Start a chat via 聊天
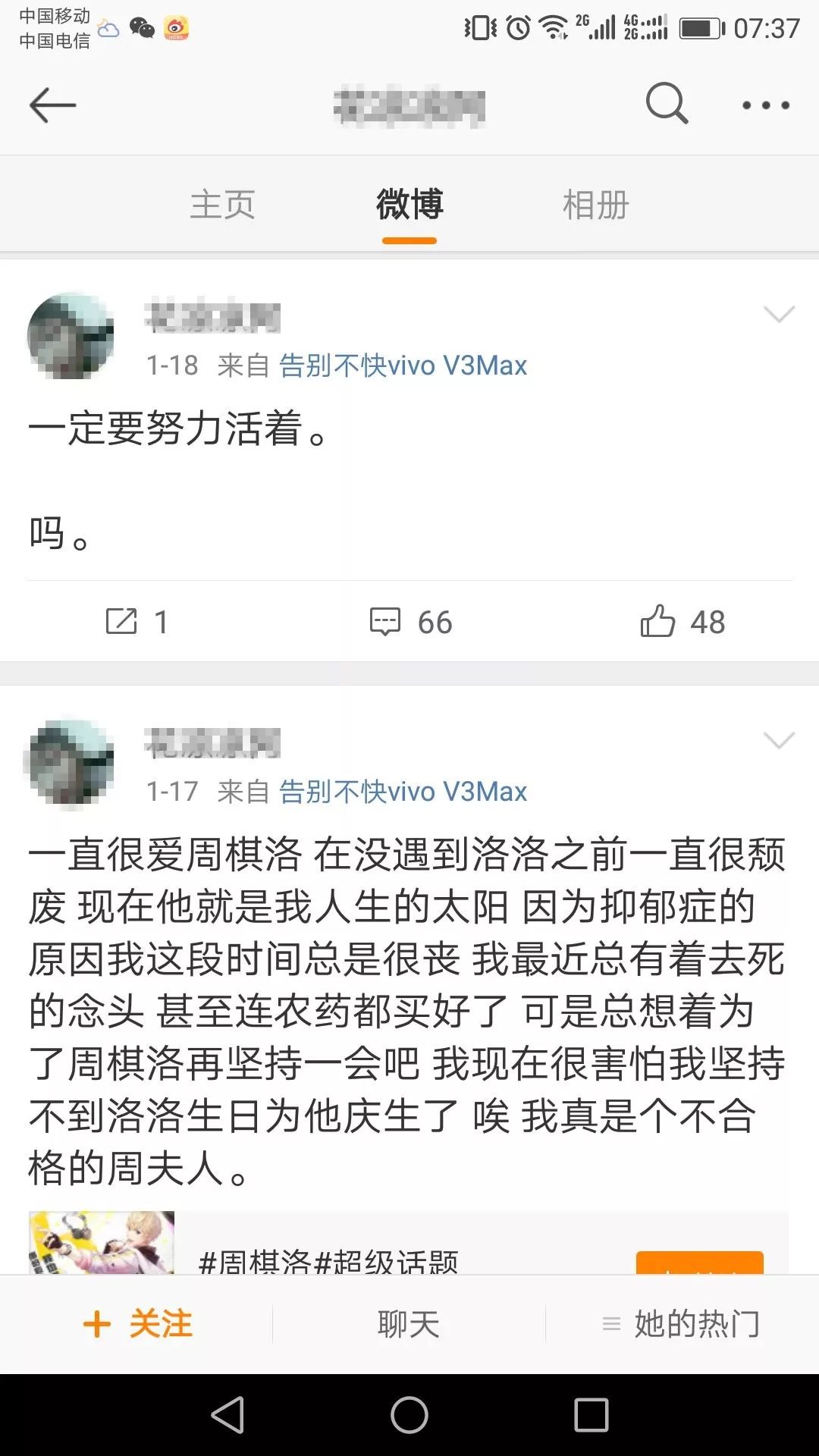 coord(409,1324)
